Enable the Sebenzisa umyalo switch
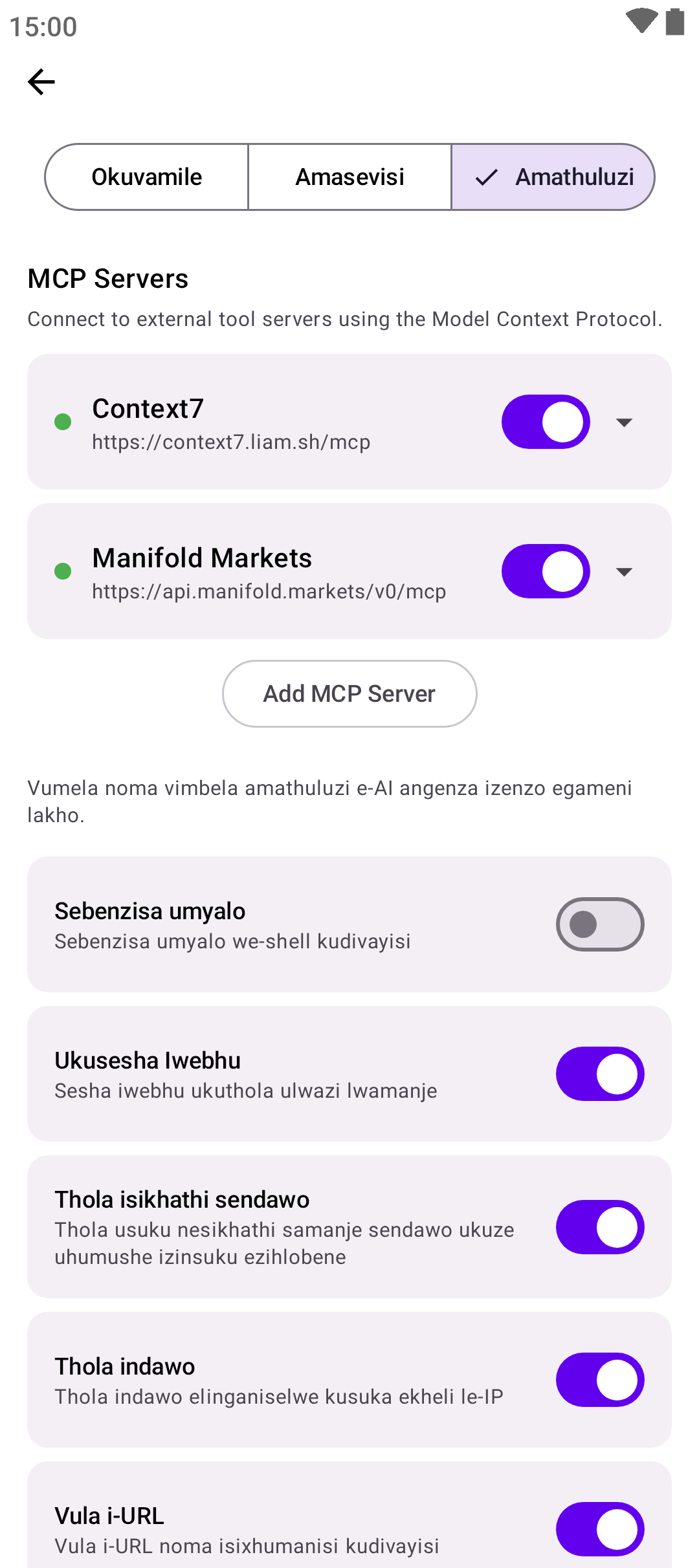The image size is (699, 1568). coord(599,924)
